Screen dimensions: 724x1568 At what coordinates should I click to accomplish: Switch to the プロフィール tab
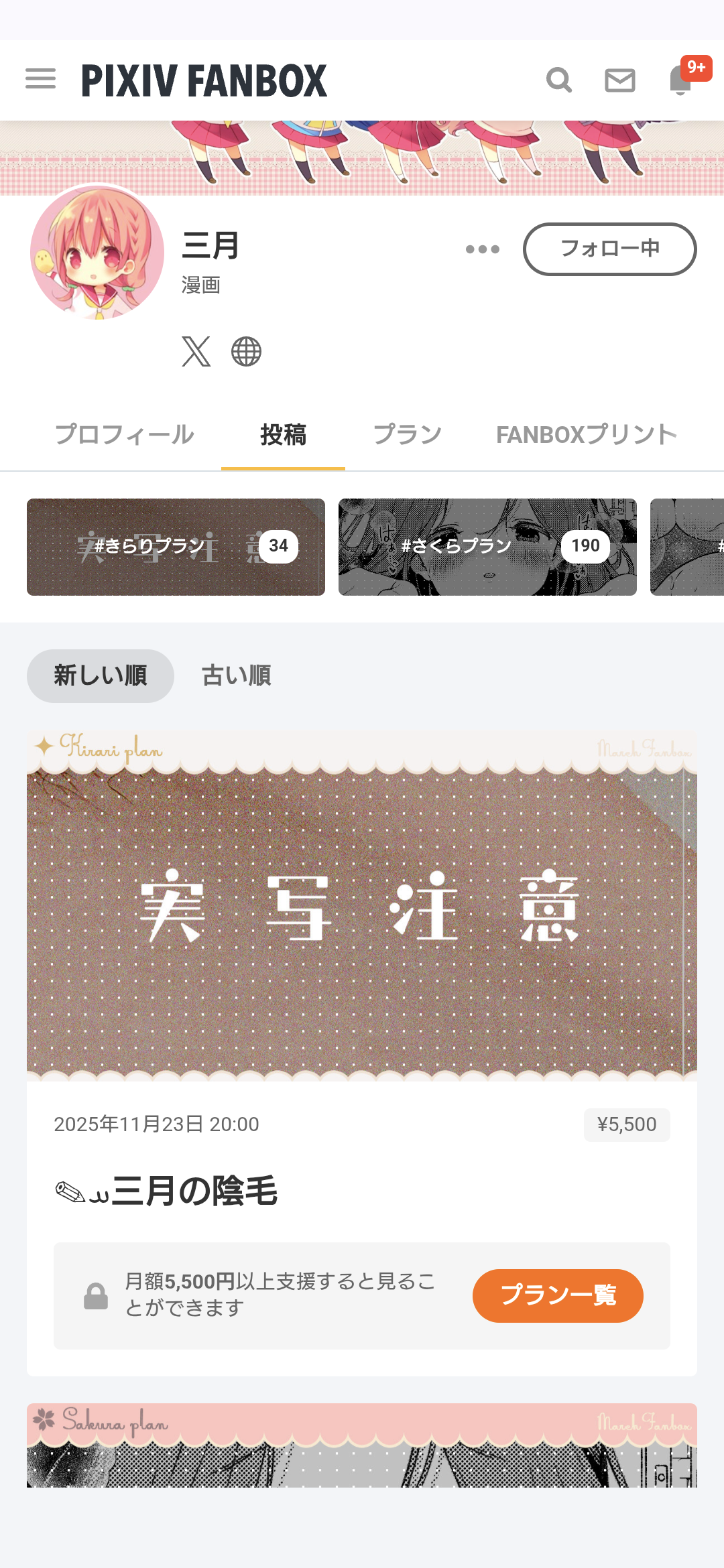point(125,435)
